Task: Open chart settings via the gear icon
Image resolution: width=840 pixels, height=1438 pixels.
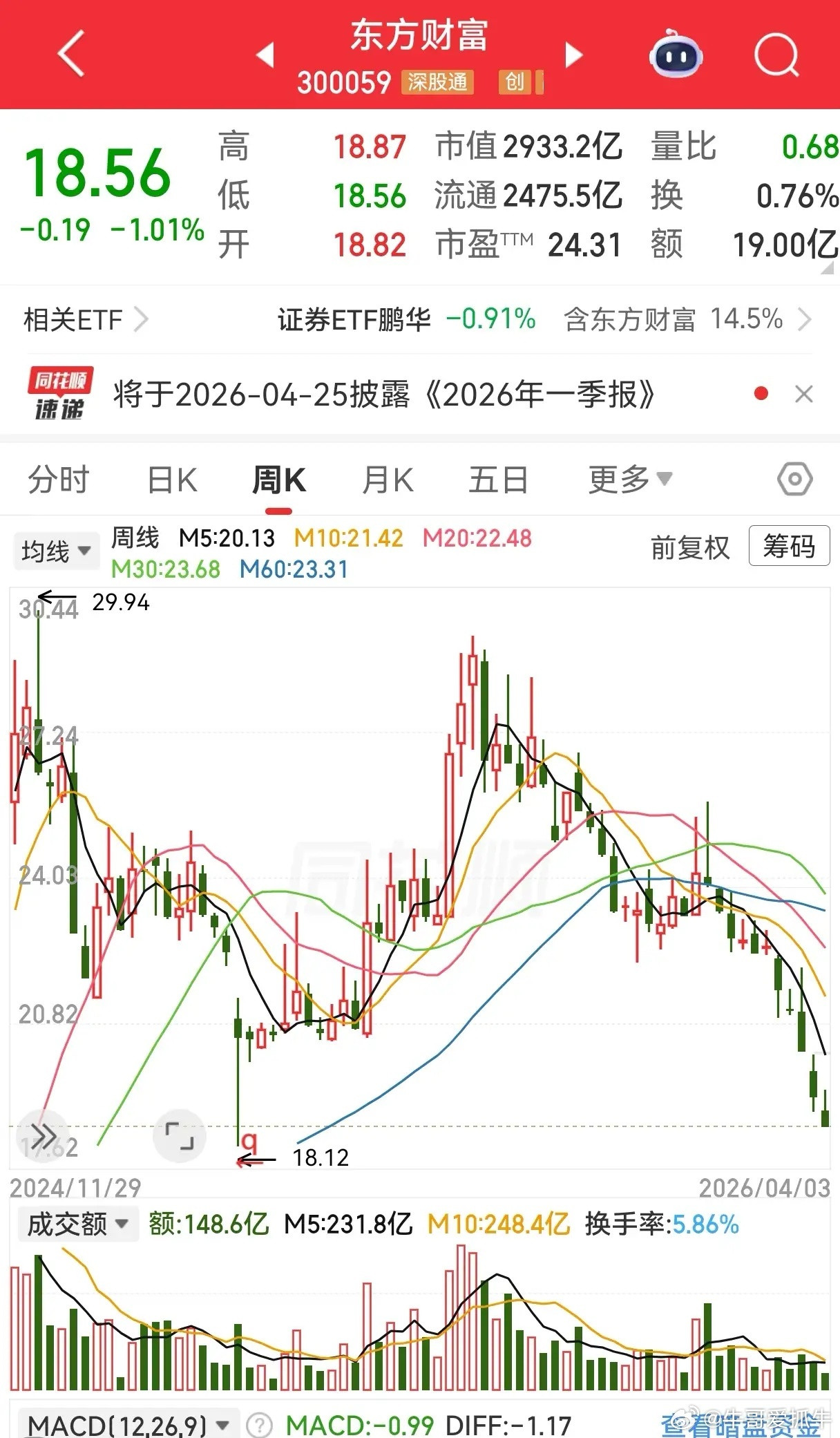Action: click(794, 478)
